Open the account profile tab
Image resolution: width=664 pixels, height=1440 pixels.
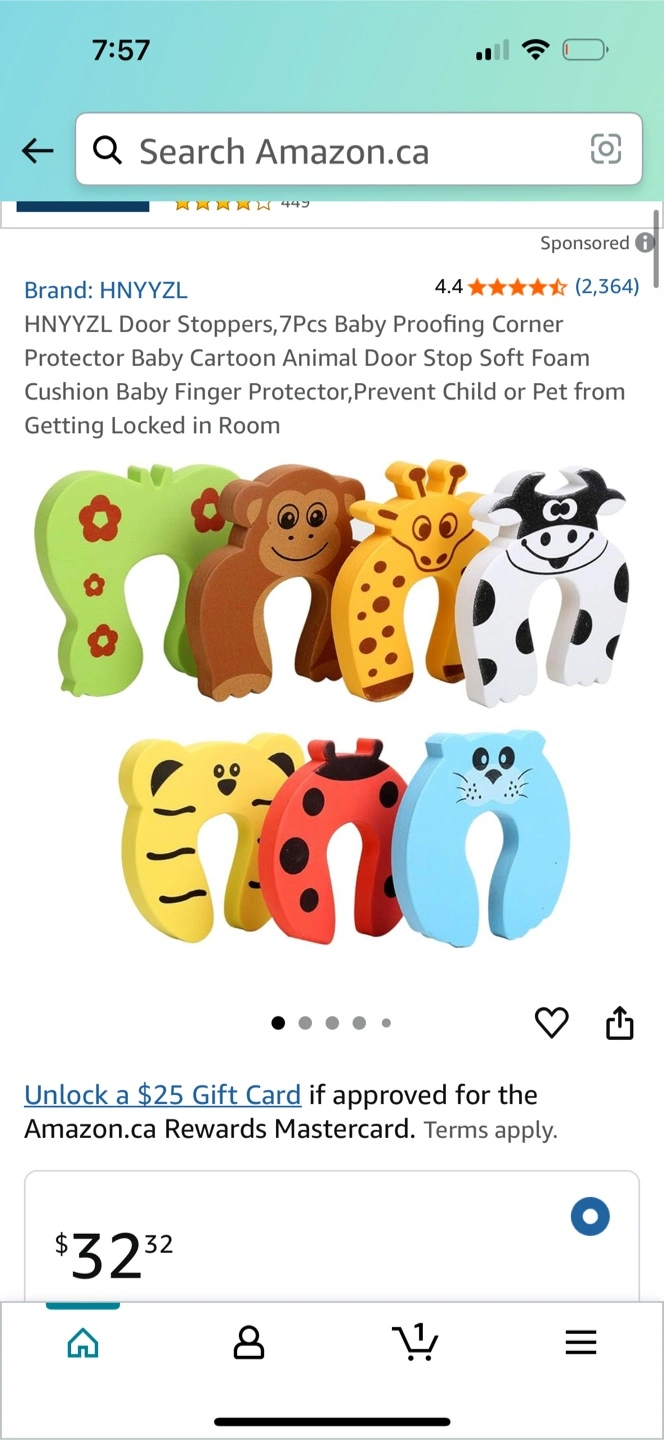coord(249,1342)
